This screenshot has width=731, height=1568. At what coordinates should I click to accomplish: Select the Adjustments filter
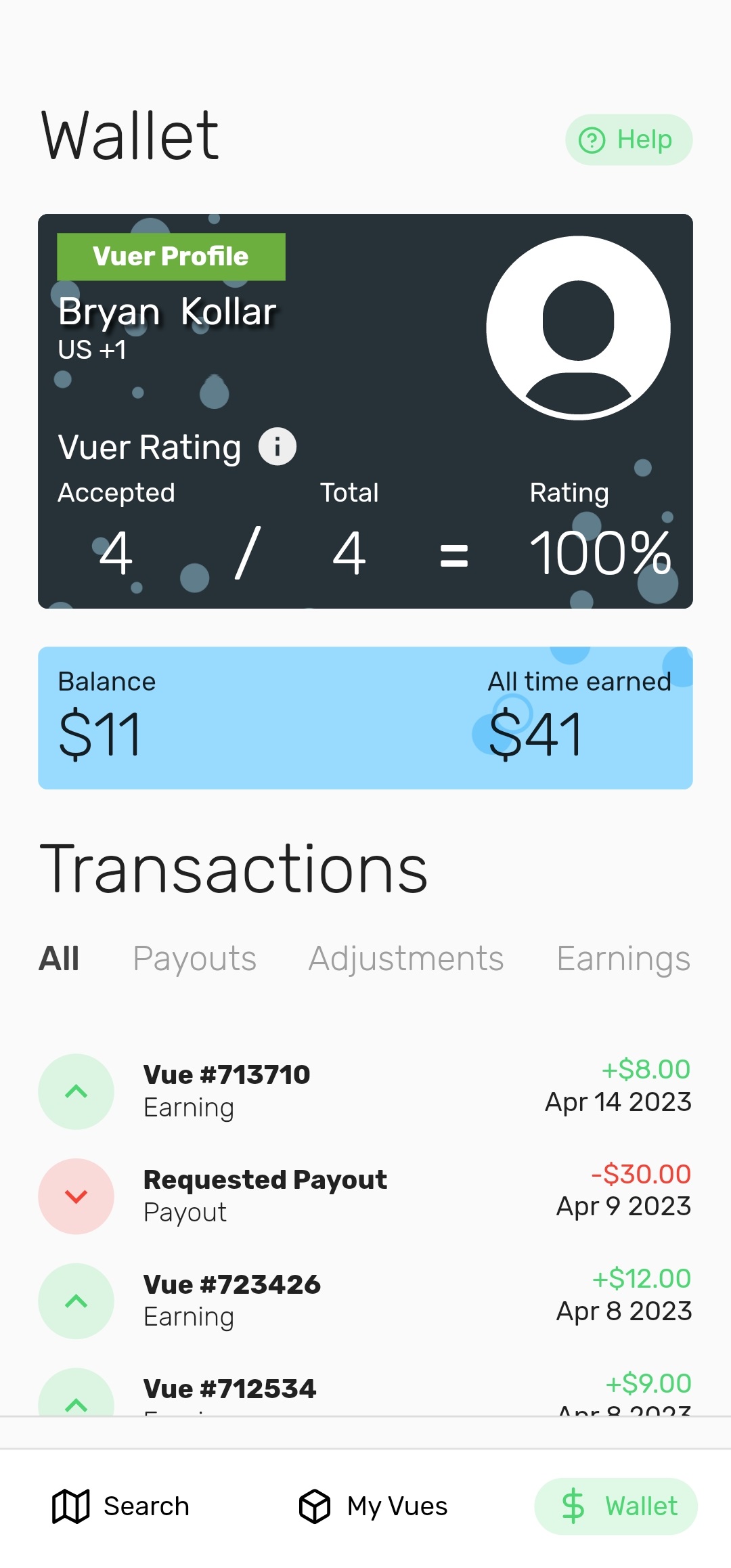coord(406,959)
